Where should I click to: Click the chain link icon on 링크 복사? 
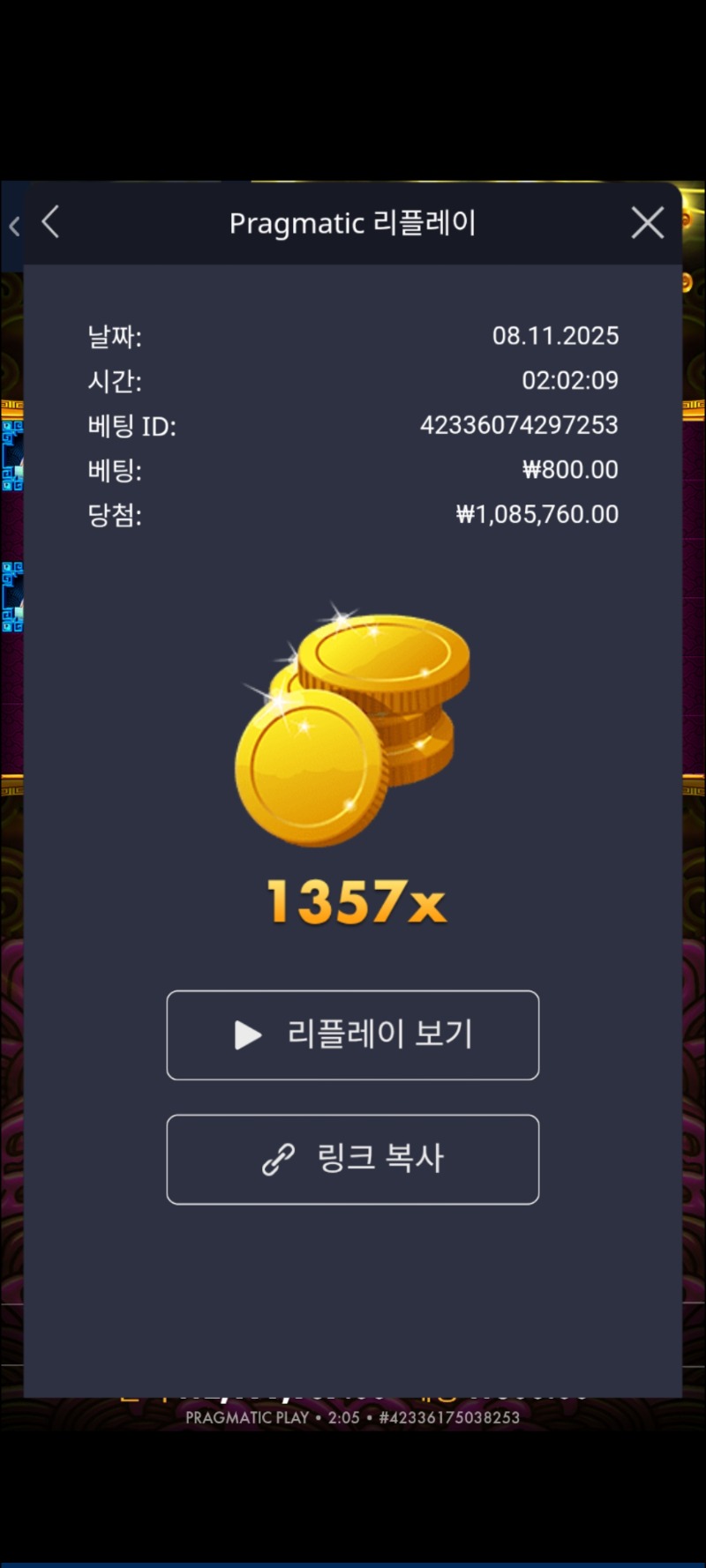(x=275, y=1160)
